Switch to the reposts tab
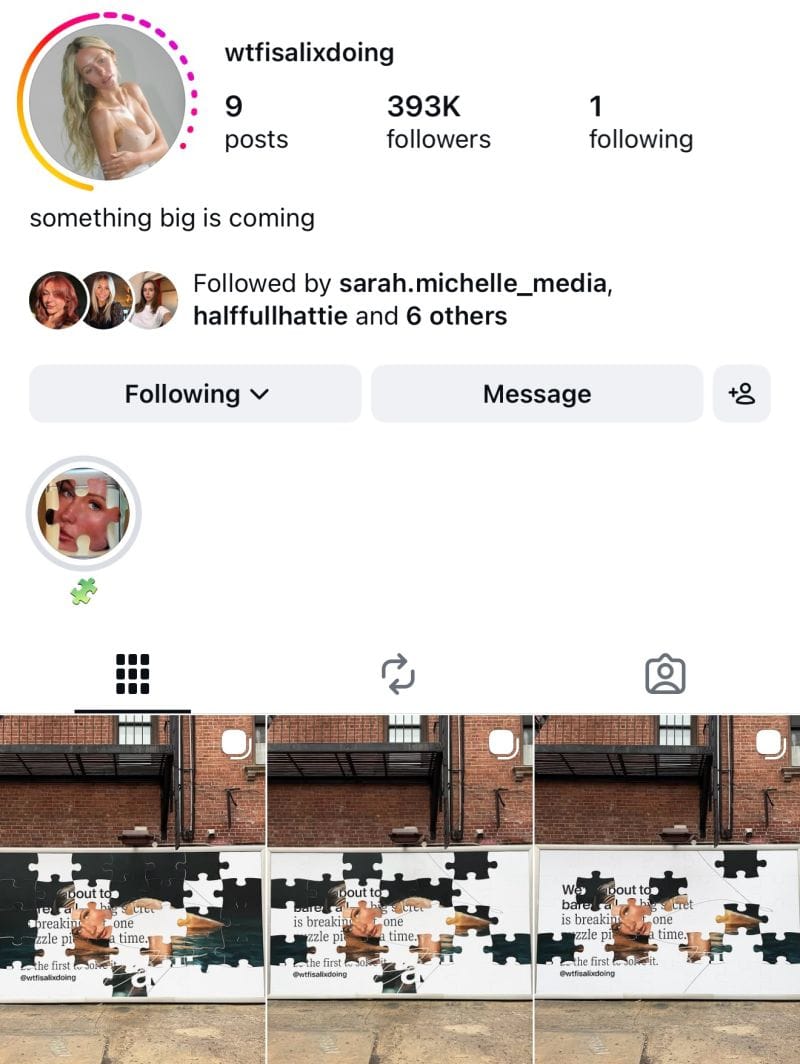This screenshot has width=800, height=1064. [x=399, y=675]
